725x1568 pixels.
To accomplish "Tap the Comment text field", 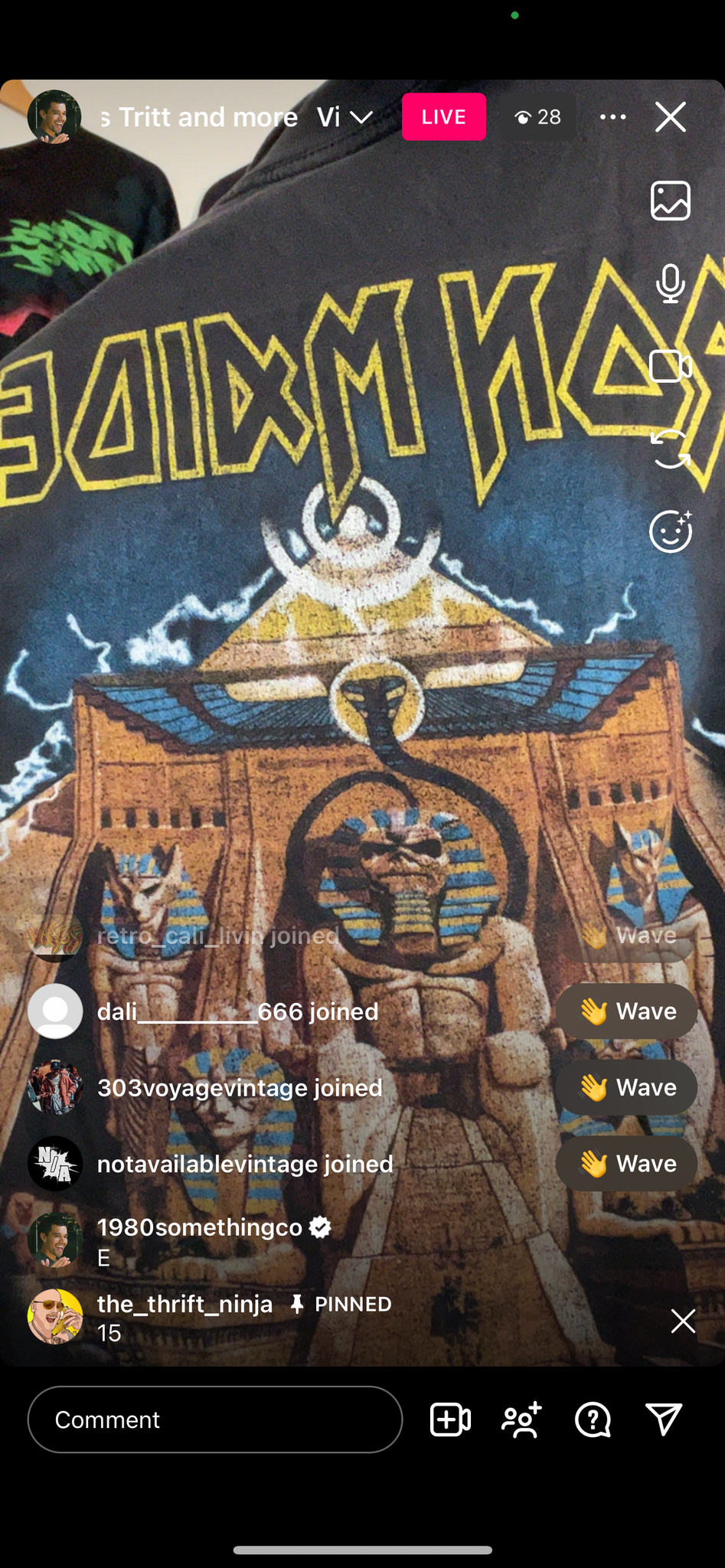I will click(215, 1419).
